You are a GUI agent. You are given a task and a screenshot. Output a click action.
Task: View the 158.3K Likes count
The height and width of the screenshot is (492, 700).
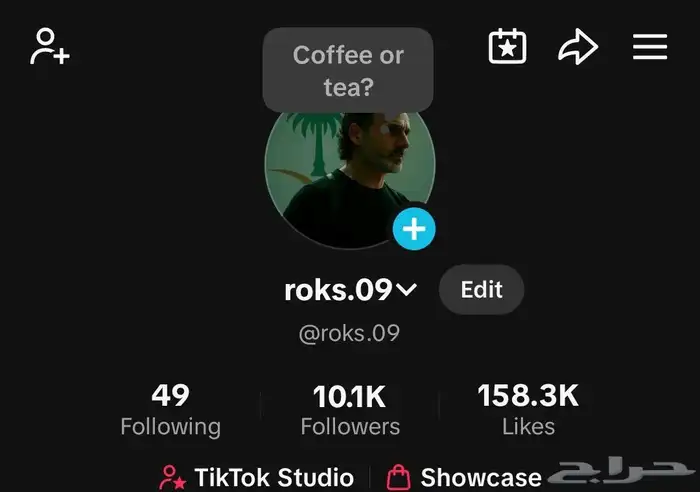528,410
